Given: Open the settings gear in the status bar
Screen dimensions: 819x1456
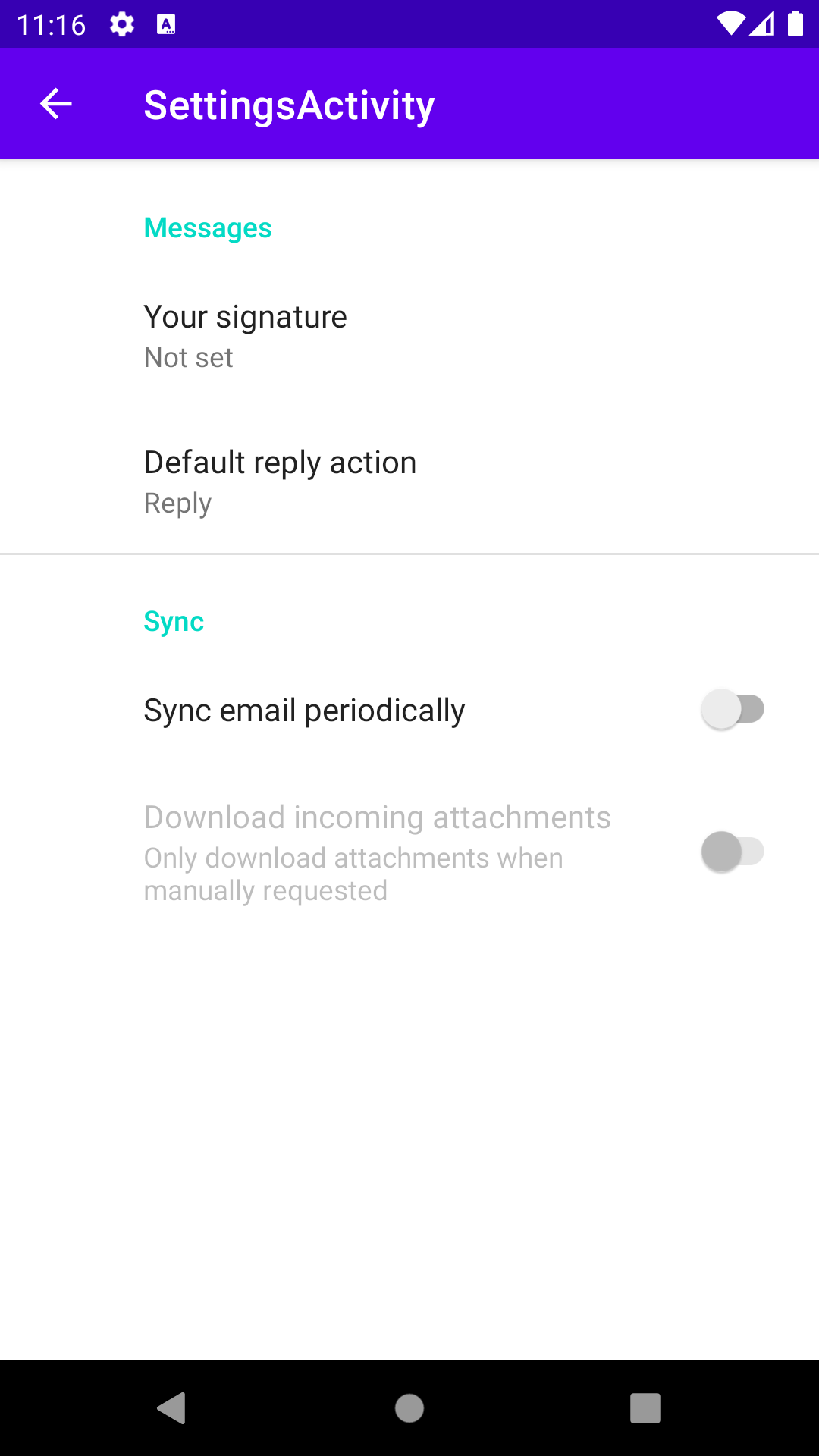Looking at the screenshot, I should coord(122,24).
